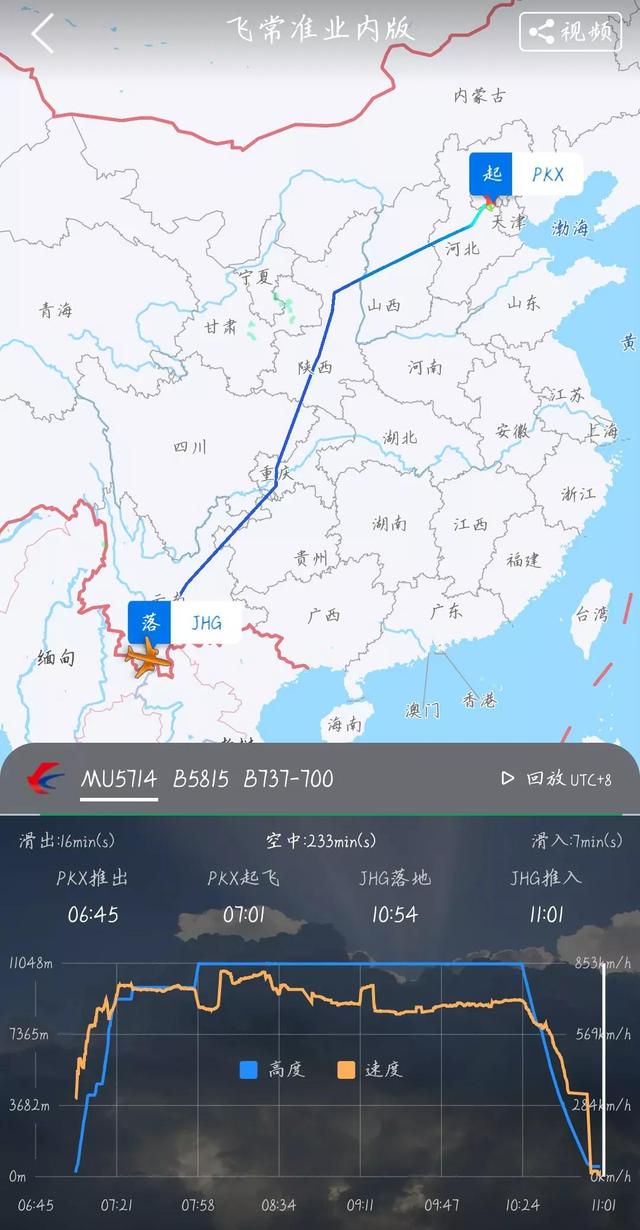Screen dimensions: 640x1230
Task: Tap the PKX departure marker
Action: coord(525,174)
